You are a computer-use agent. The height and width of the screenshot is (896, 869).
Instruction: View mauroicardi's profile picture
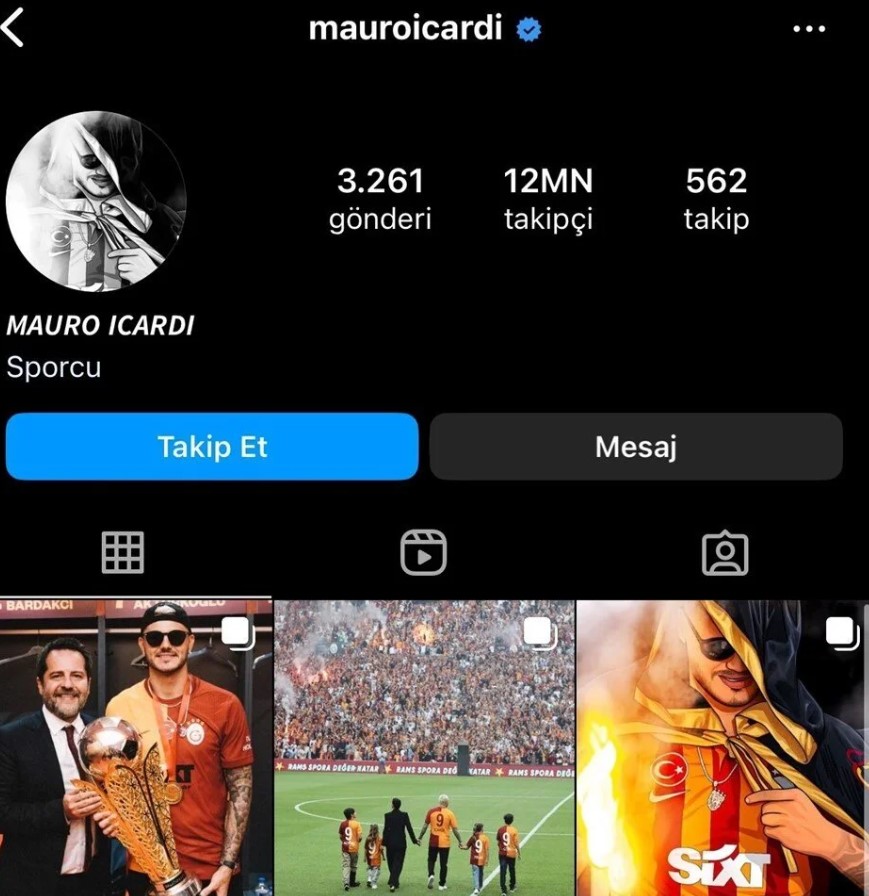point(96,201)
